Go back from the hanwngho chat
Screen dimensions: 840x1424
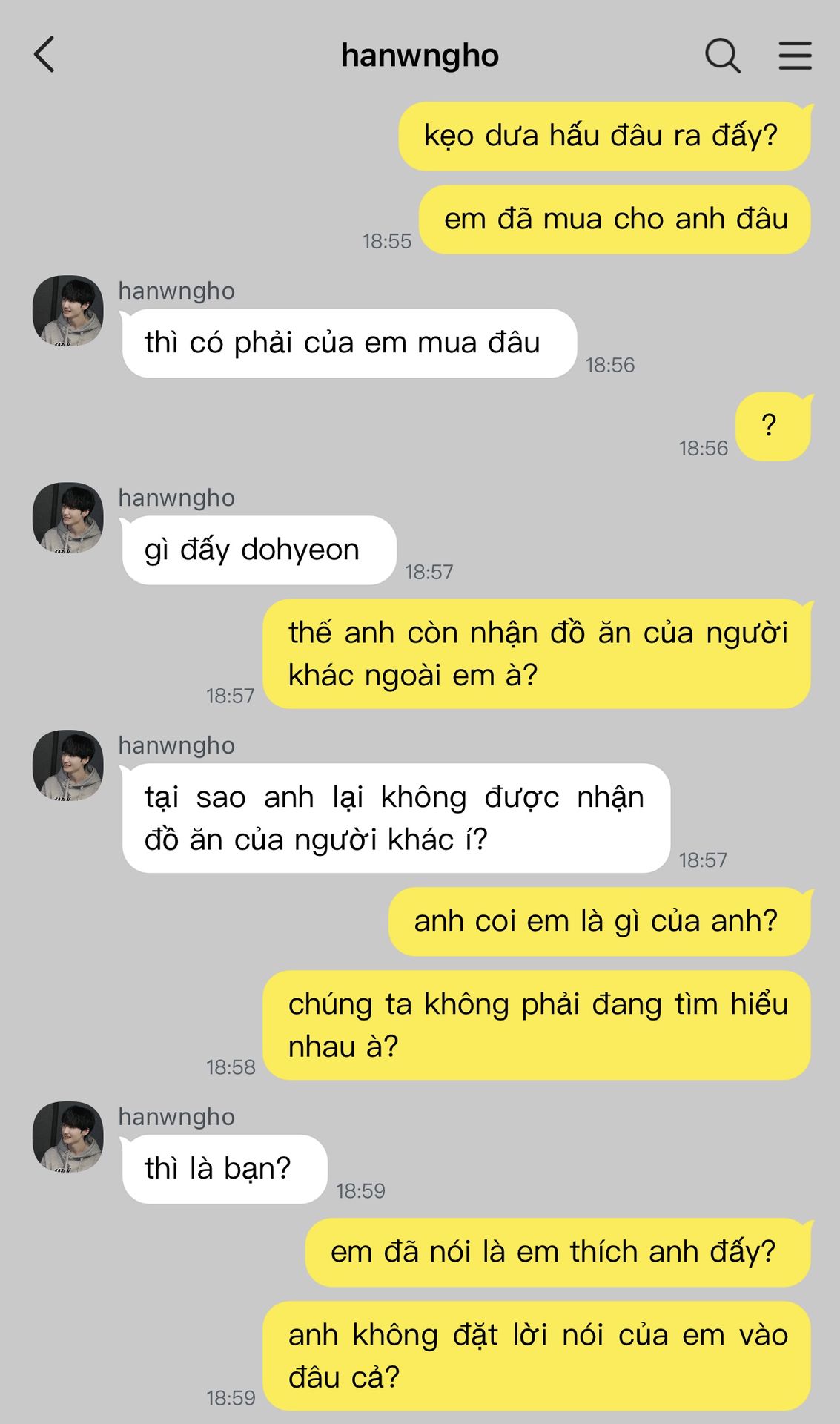(44, 55)
